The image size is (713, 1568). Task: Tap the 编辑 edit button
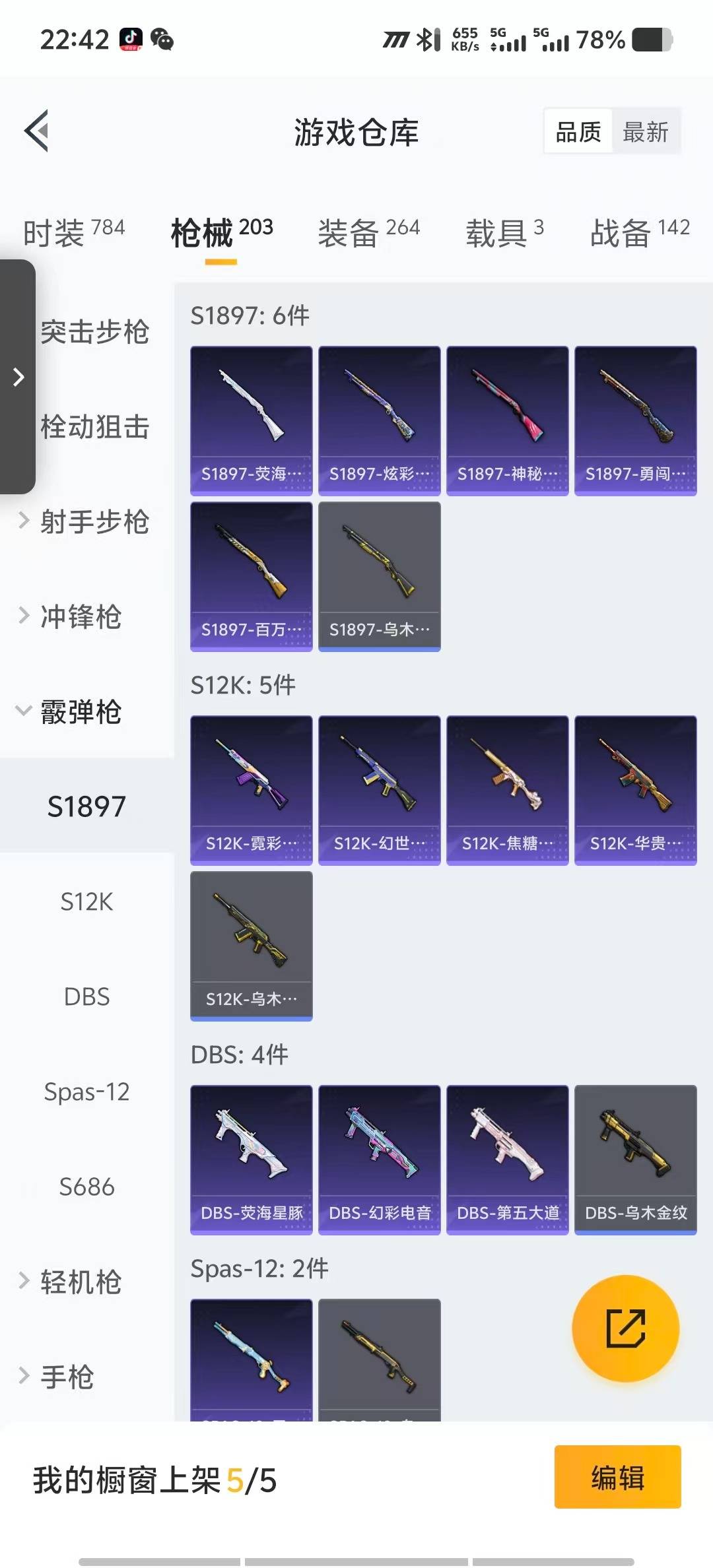pyautogui.click(x=617, y=1477)
